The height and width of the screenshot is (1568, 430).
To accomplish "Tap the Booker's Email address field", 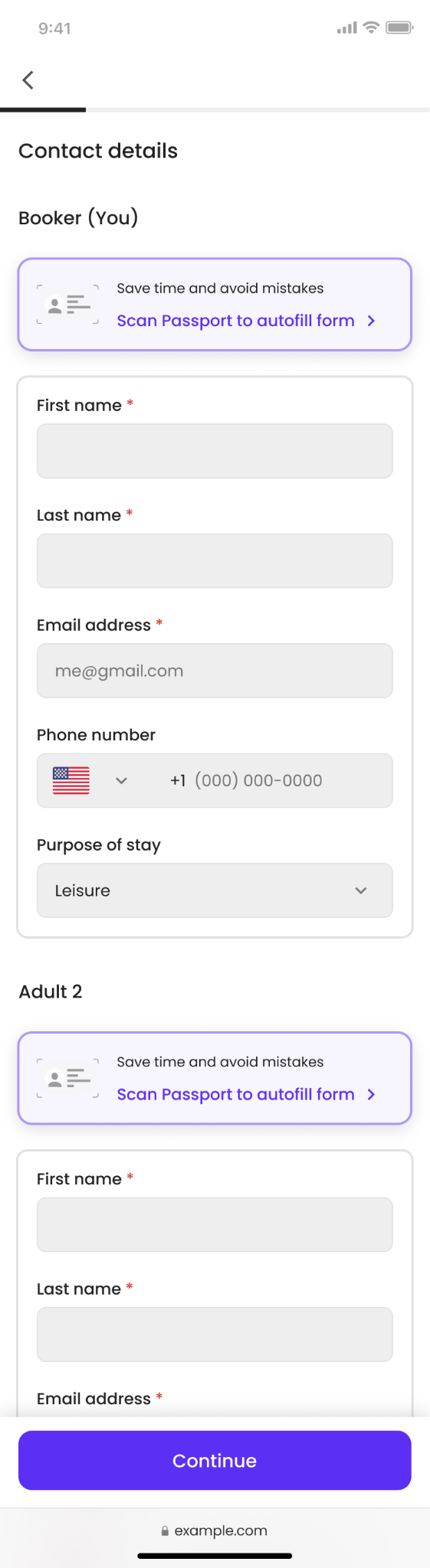I will (215, 671).
